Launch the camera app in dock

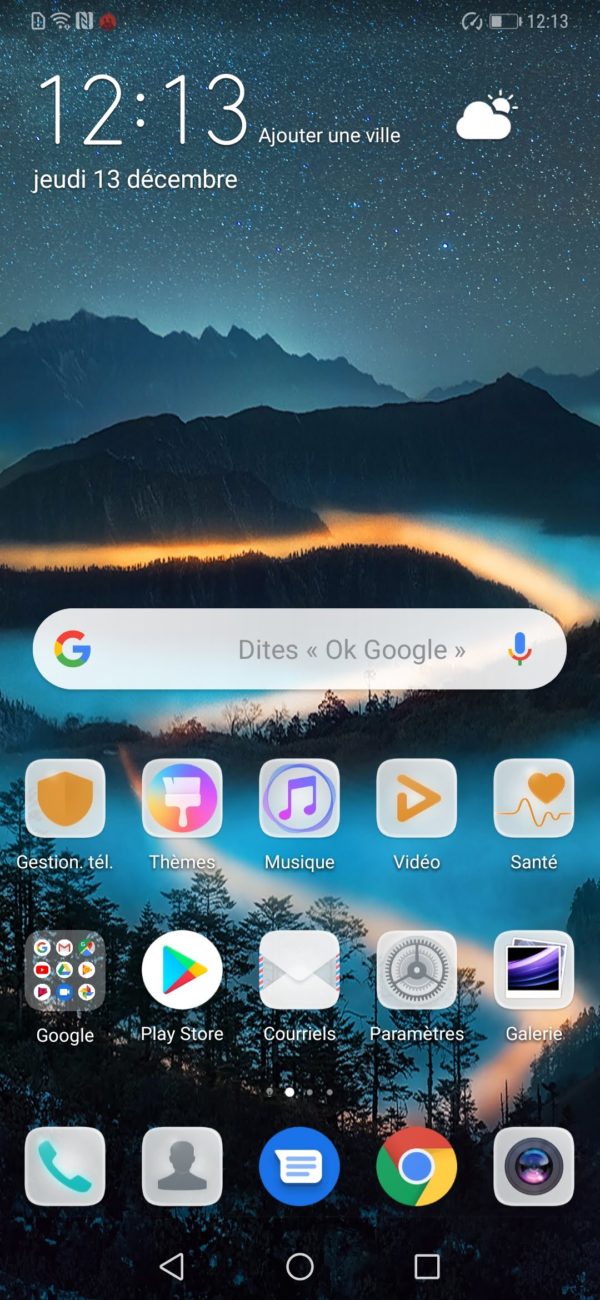click(533, 1167)
